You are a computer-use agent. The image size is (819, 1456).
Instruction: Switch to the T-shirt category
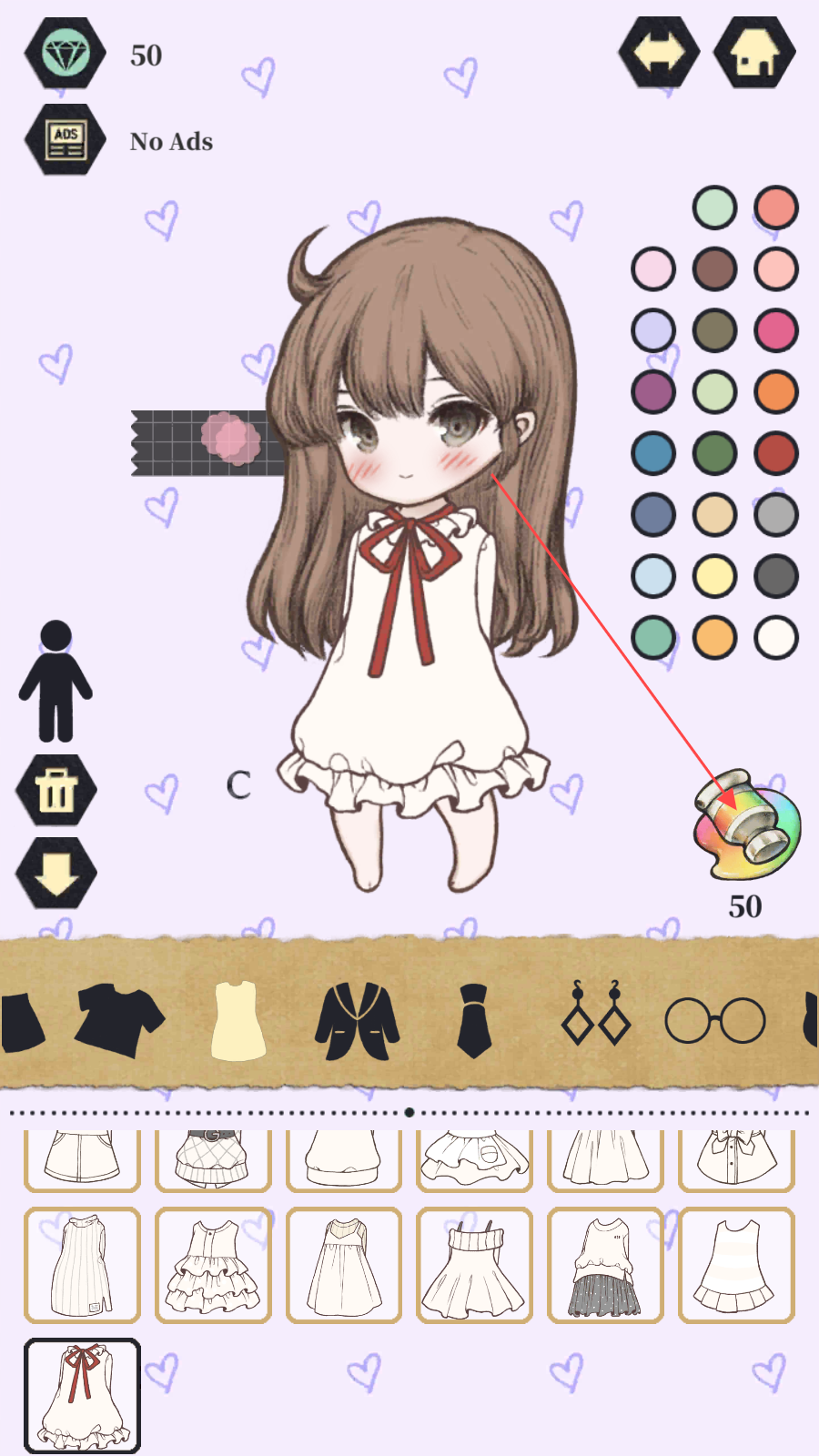coord(119,1020)
